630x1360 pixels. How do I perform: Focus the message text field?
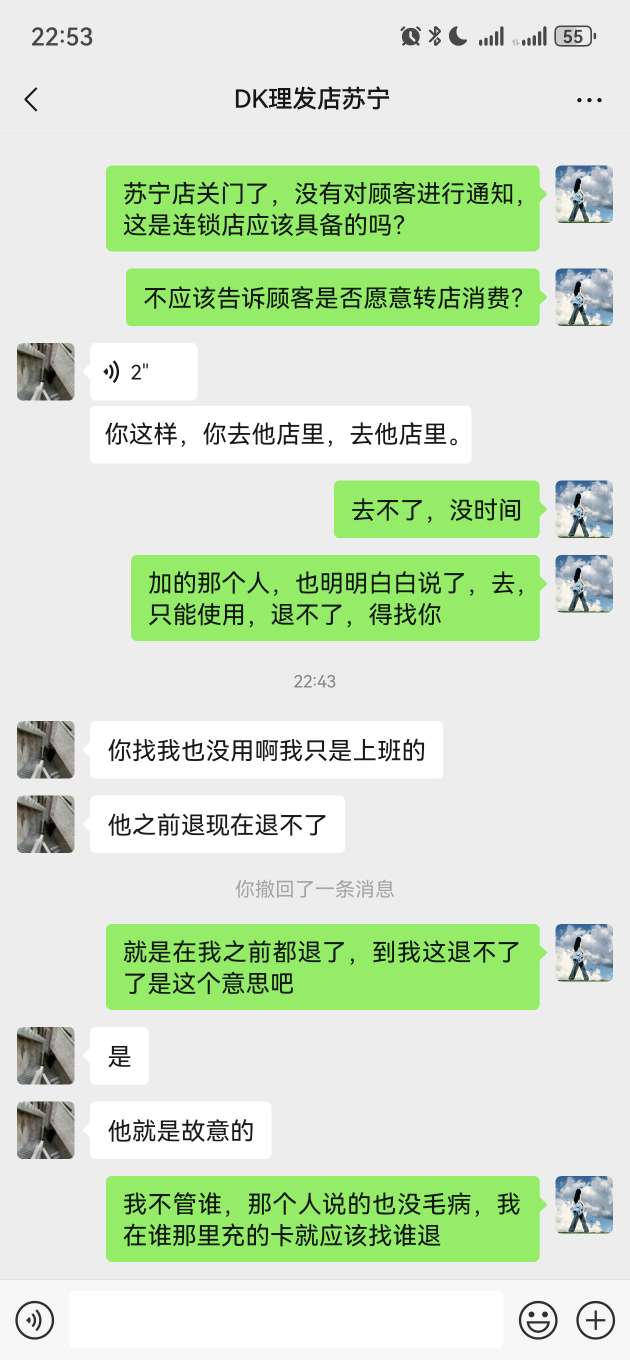coord(285,1320)
